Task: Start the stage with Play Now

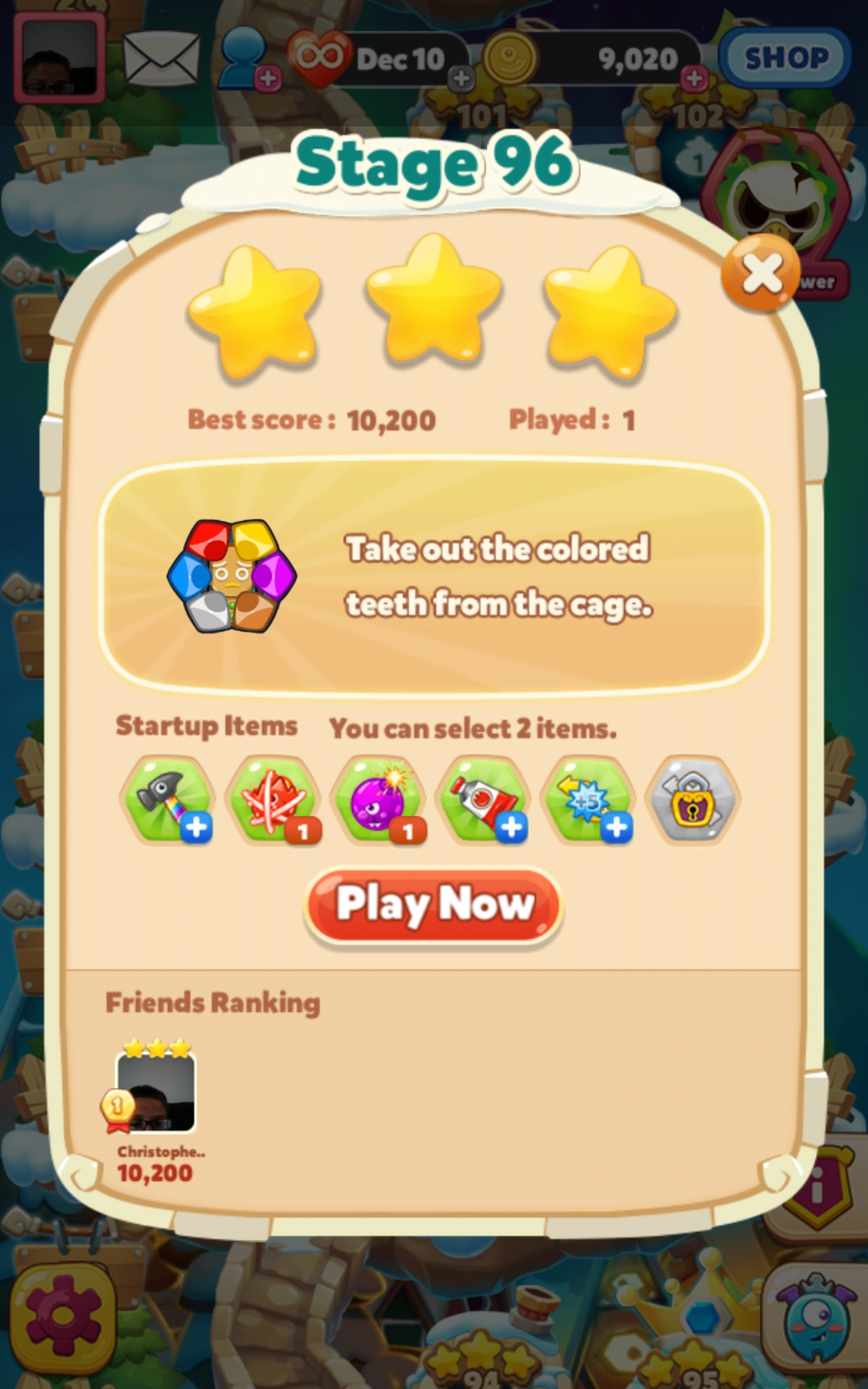Action: [x=434, y=905]
